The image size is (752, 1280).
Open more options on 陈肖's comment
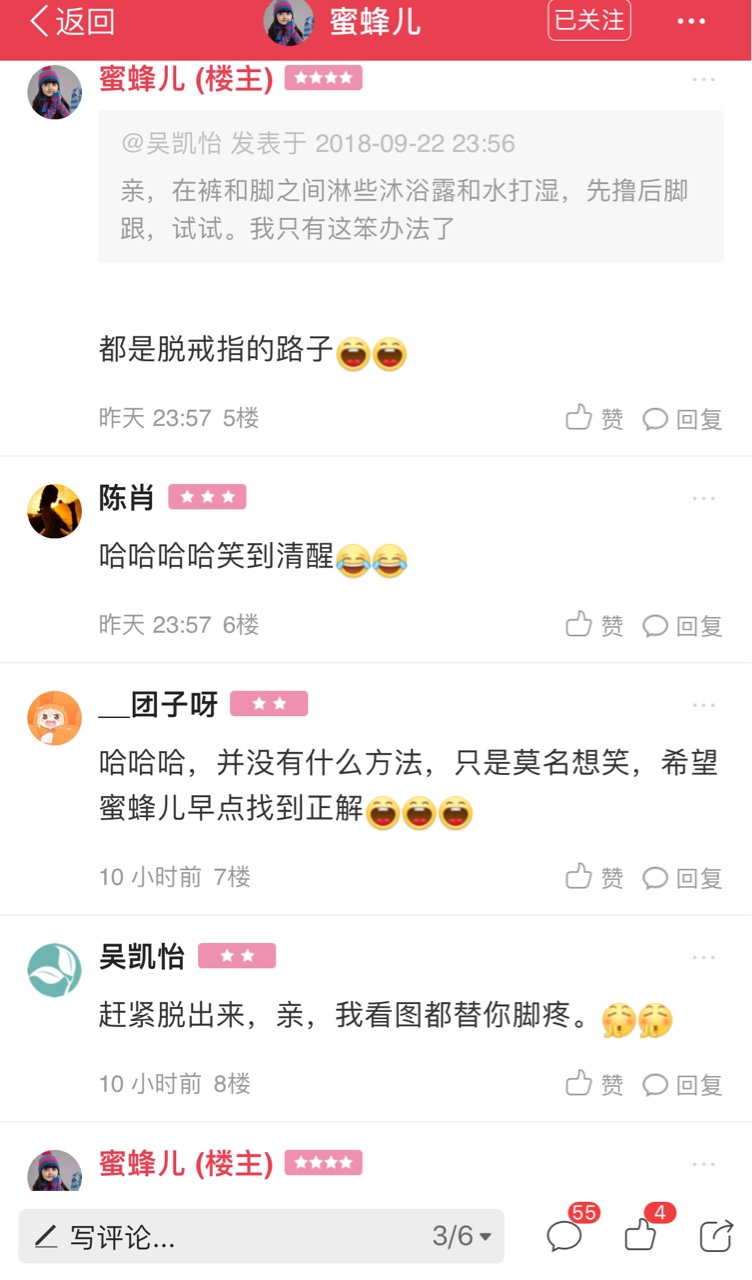pyautogui.click(x=704, y=498)
